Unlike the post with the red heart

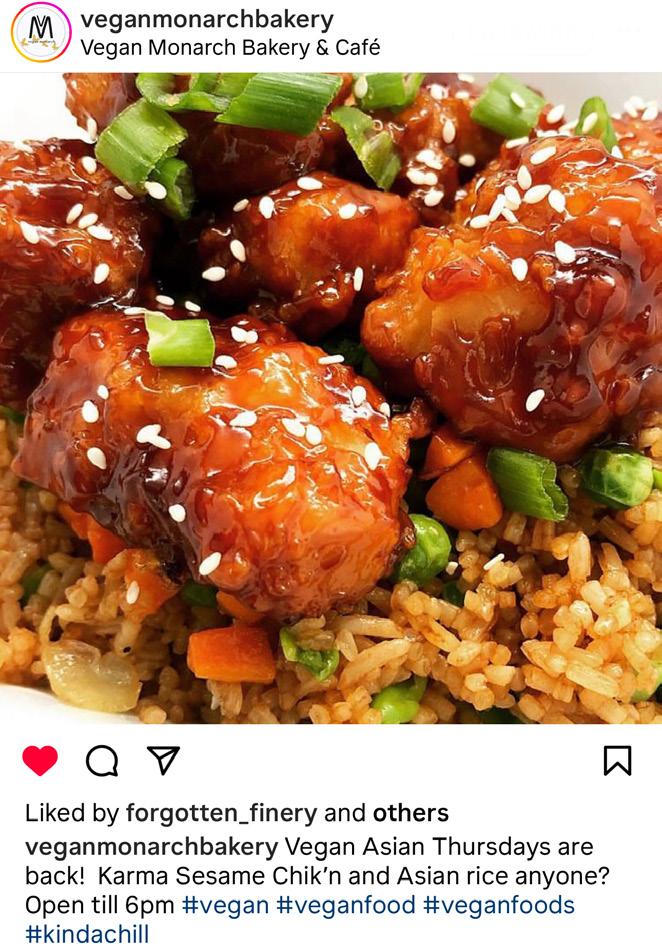[x=40, y=761]
